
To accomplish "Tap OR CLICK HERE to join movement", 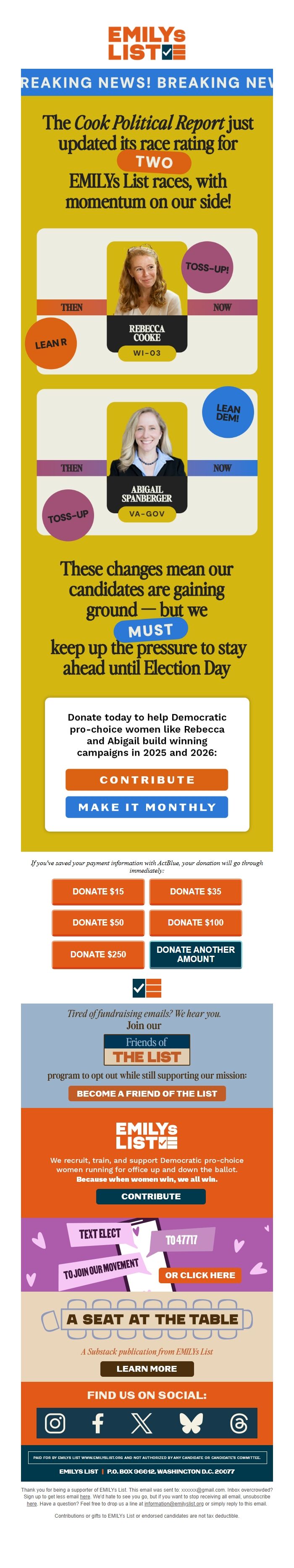I will tap(199, 1274).
